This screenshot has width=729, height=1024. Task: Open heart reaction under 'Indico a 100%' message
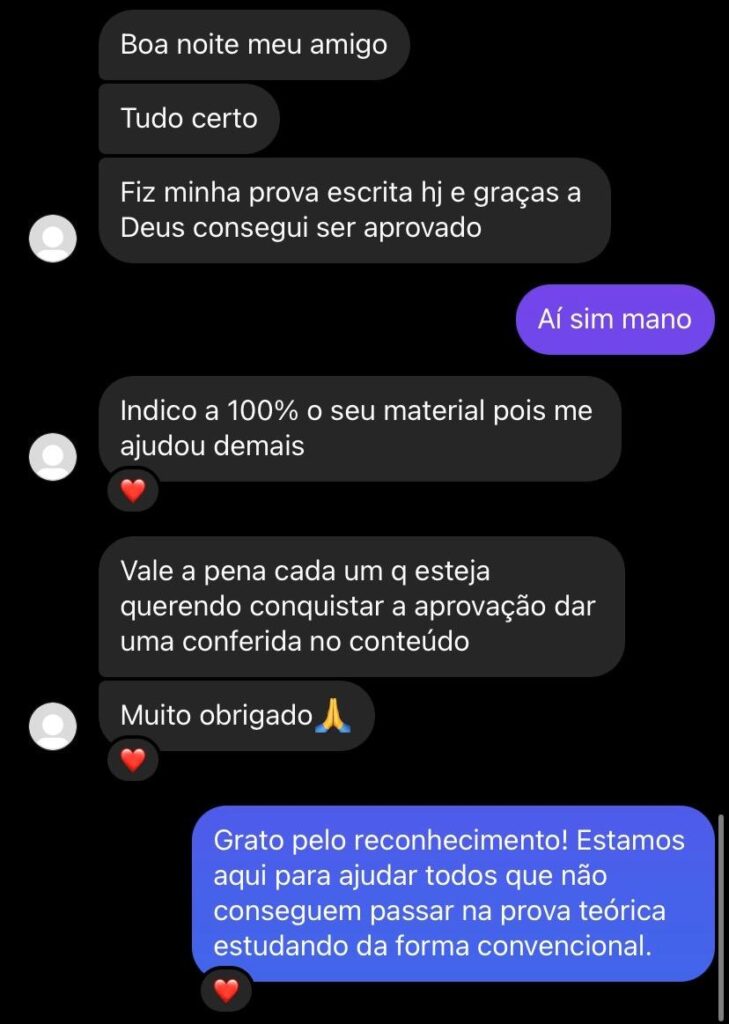click(133, 490)
